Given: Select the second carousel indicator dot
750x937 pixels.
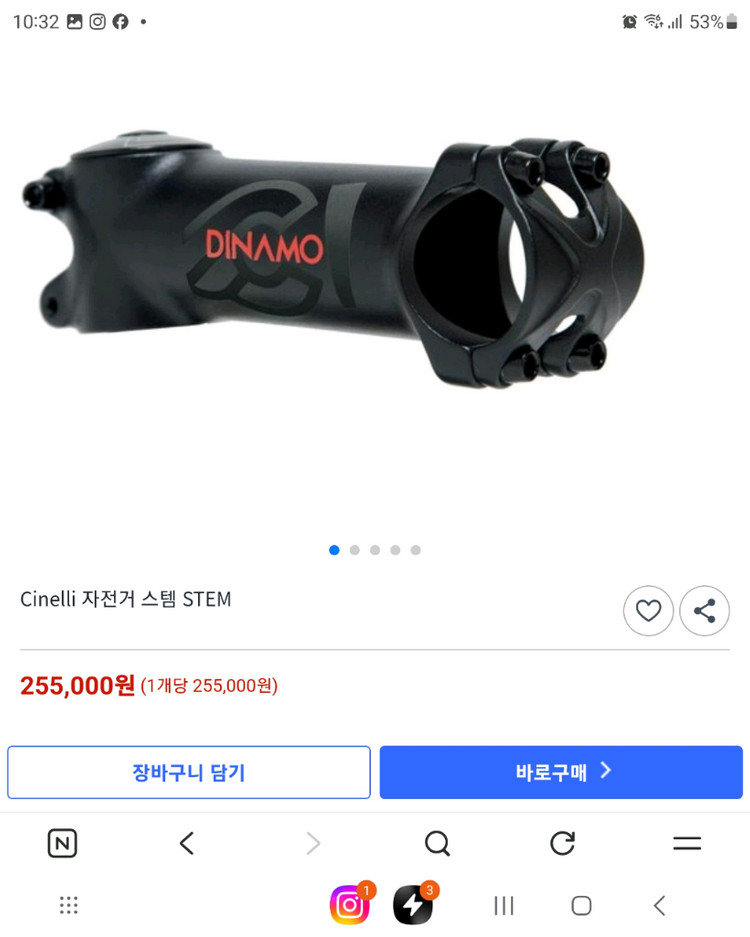Looking at the screenshot, I should tap(355, 550).
